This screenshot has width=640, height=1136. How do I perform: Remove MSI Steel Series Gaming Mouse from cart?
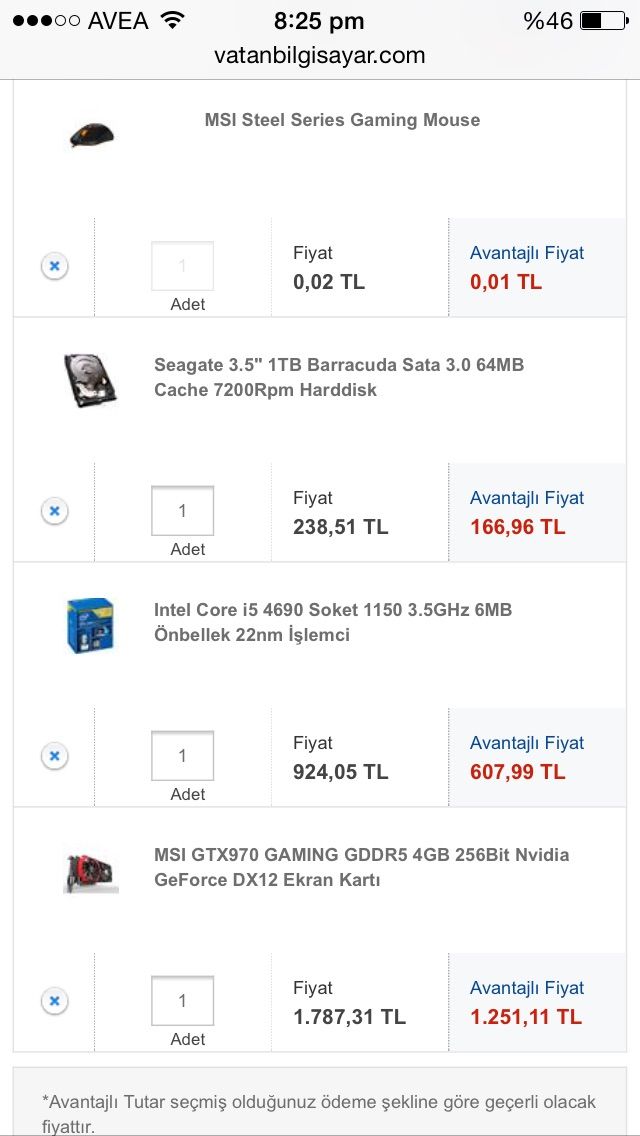[x=54, y=266]
